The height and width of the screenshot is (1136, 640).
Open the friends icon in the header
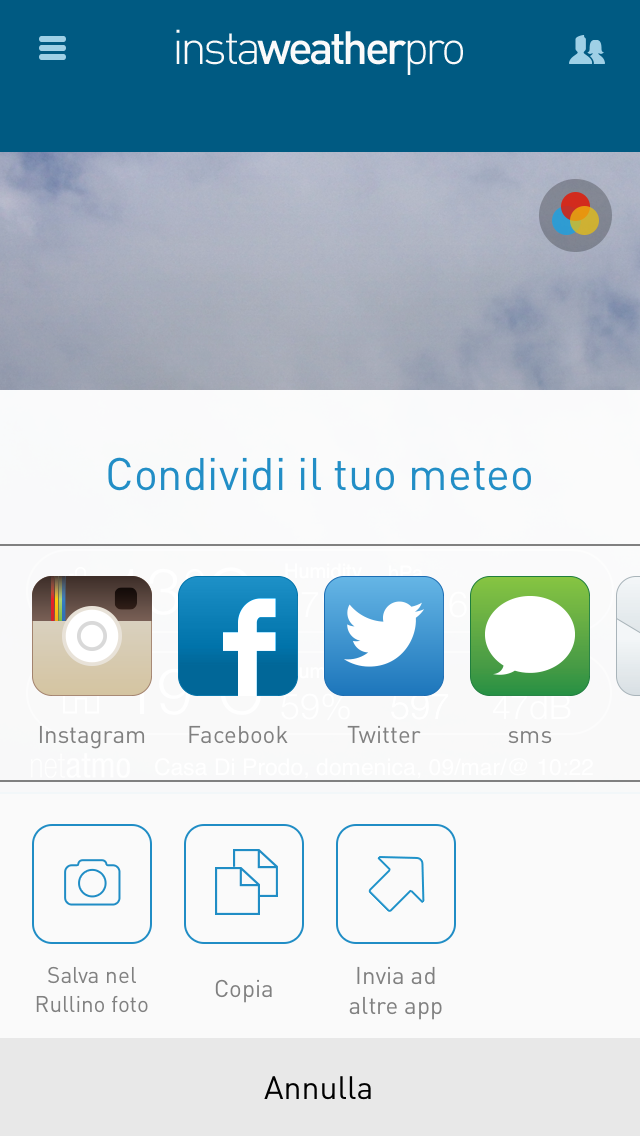click(x=586, y=50)
